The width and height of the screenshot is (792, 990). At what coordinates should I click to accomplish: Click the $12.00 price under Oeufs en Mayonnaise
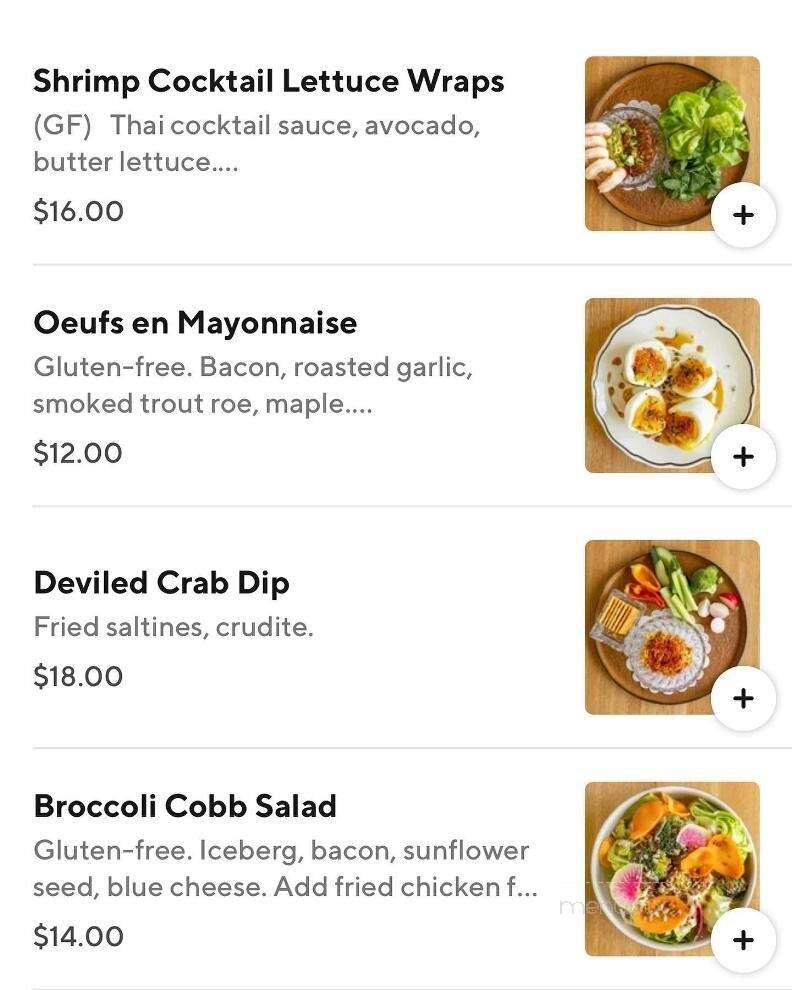pyautogui.click(x=78, y=452)
